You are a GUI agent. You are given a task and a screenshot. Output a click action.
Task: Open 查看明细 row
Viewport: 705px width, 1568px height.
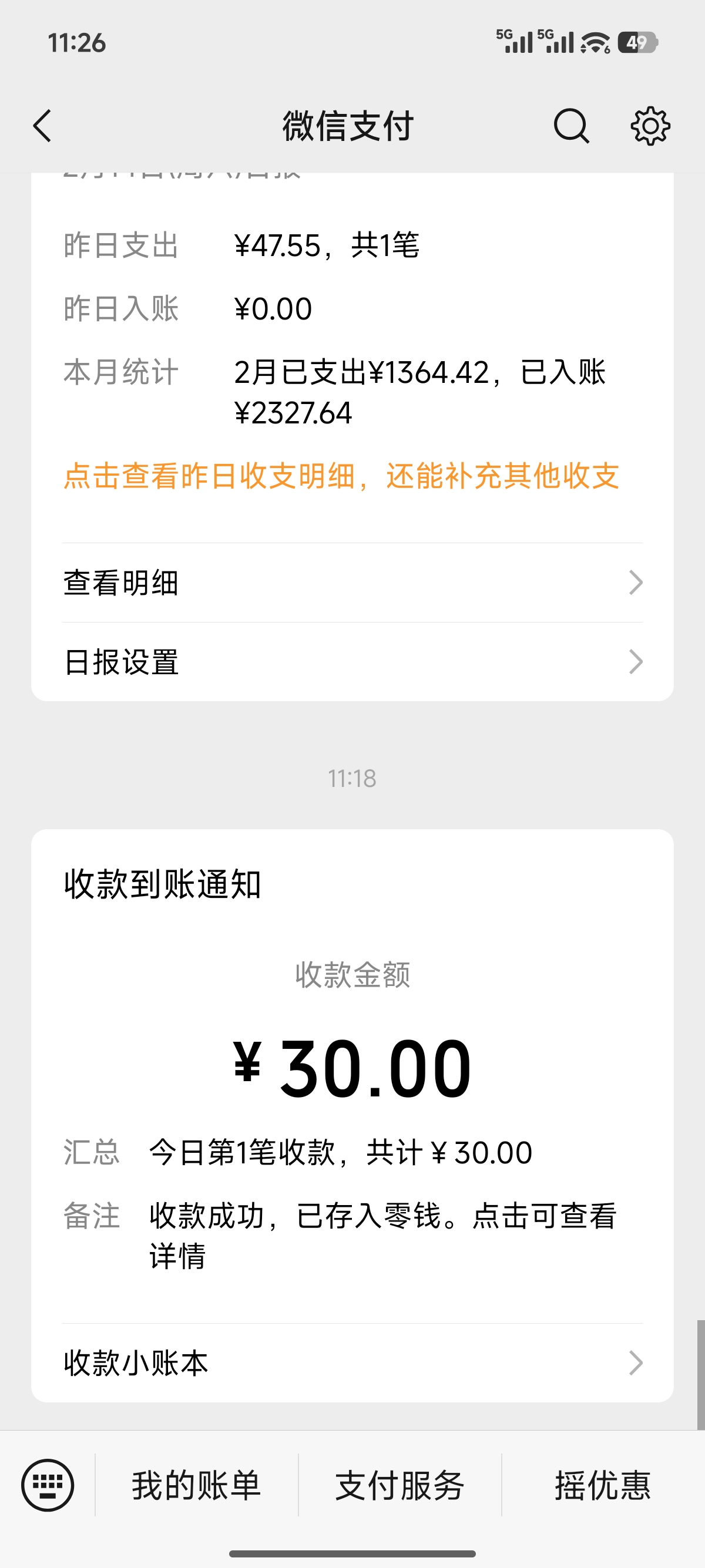coord(352,583)
